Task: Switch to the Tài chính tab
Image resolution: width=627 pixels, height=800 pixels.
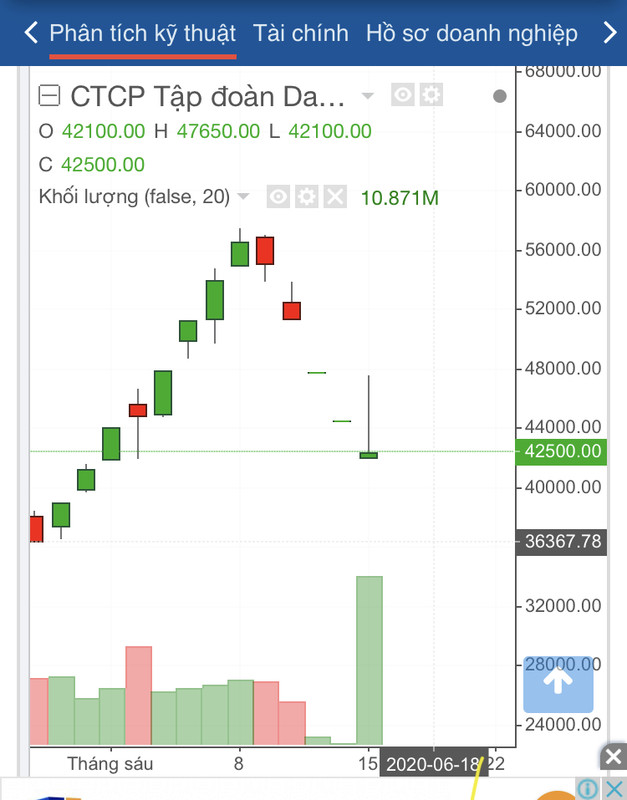Action: [x=301, y=33]
